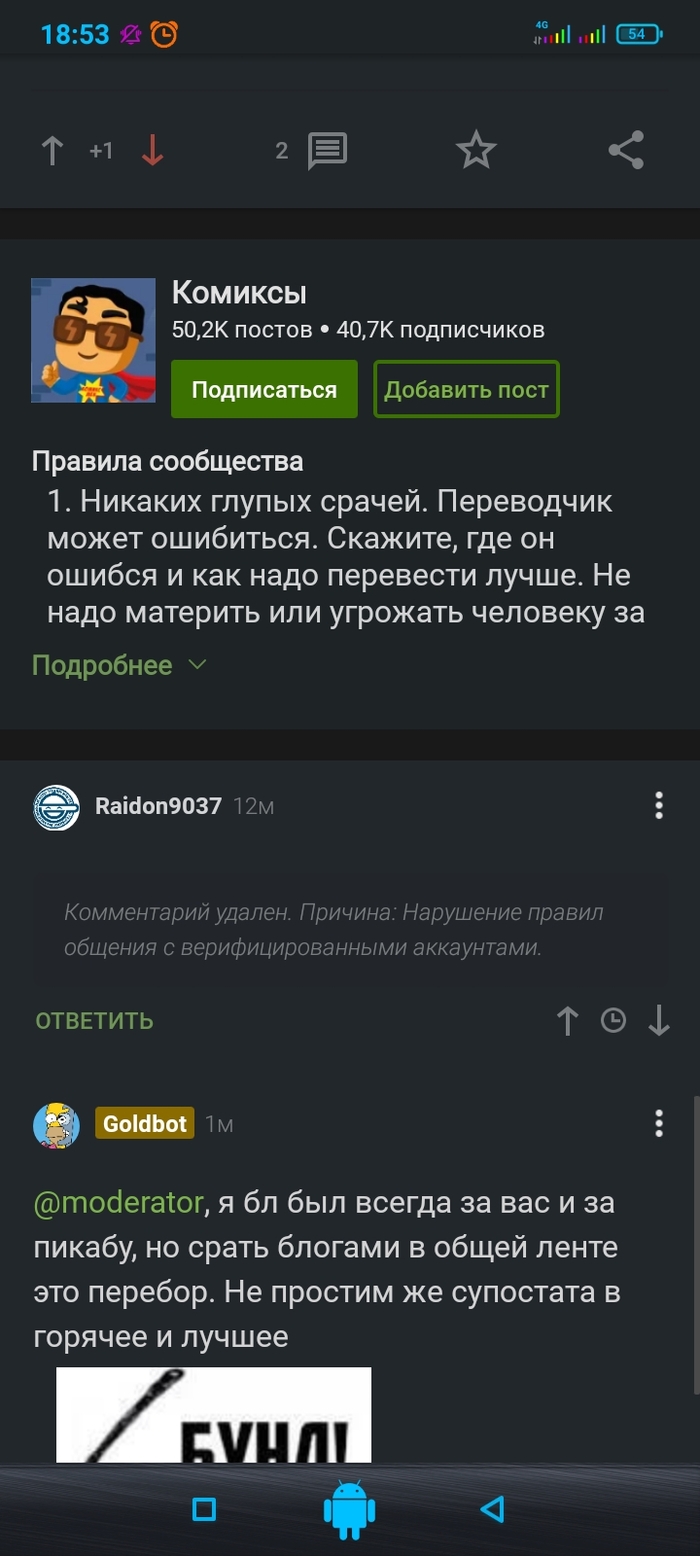The height and width of the screenshot is (1556, 700).
Task: Upvote the post with the up arrow
Action: tap(52, 151)
